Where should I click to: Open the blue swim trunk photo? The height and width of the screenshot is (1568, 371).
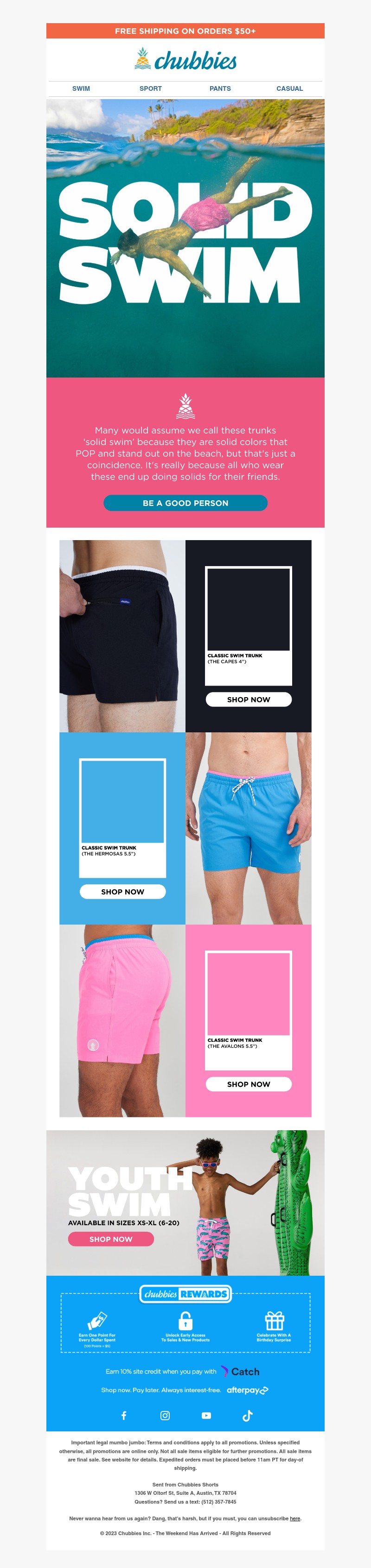click(249, 828)
